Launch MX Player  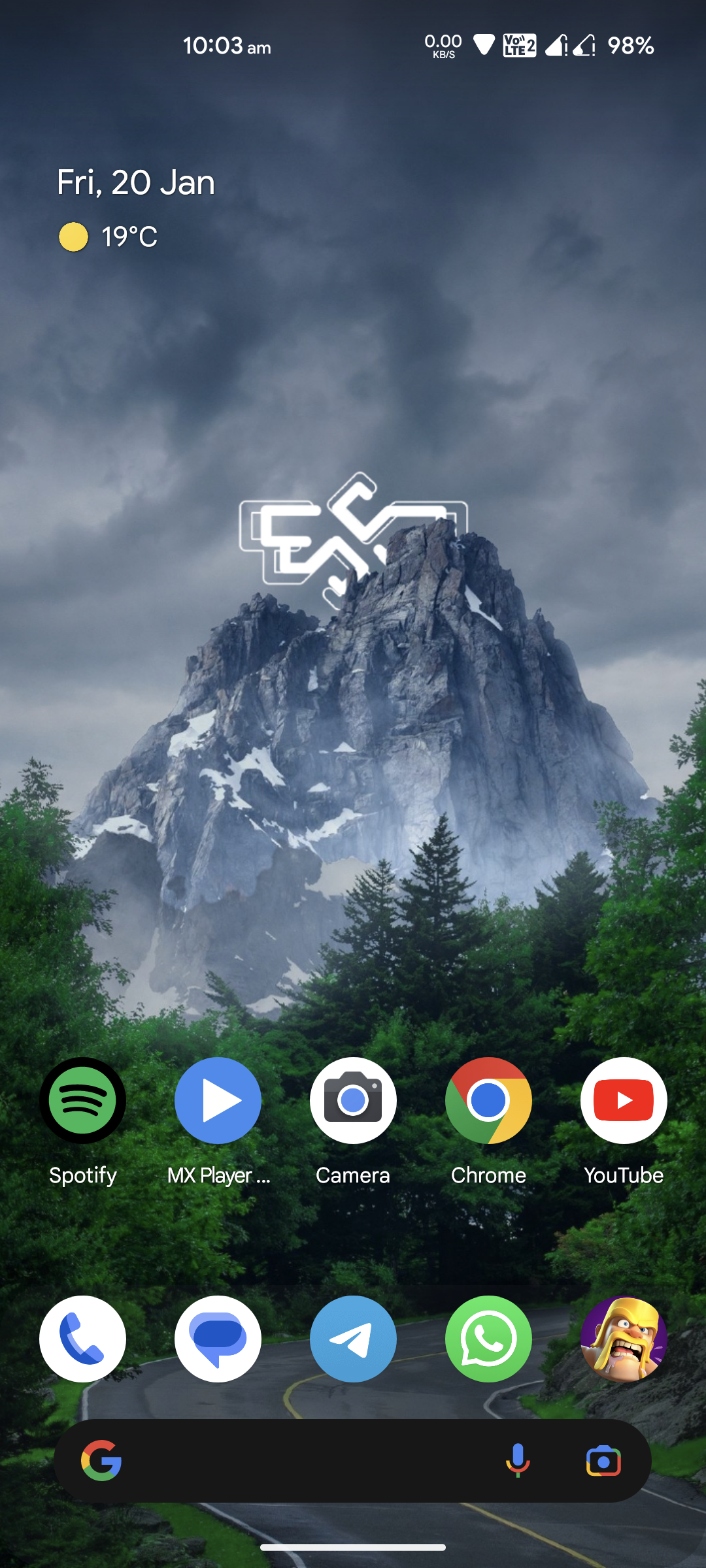218,1101
